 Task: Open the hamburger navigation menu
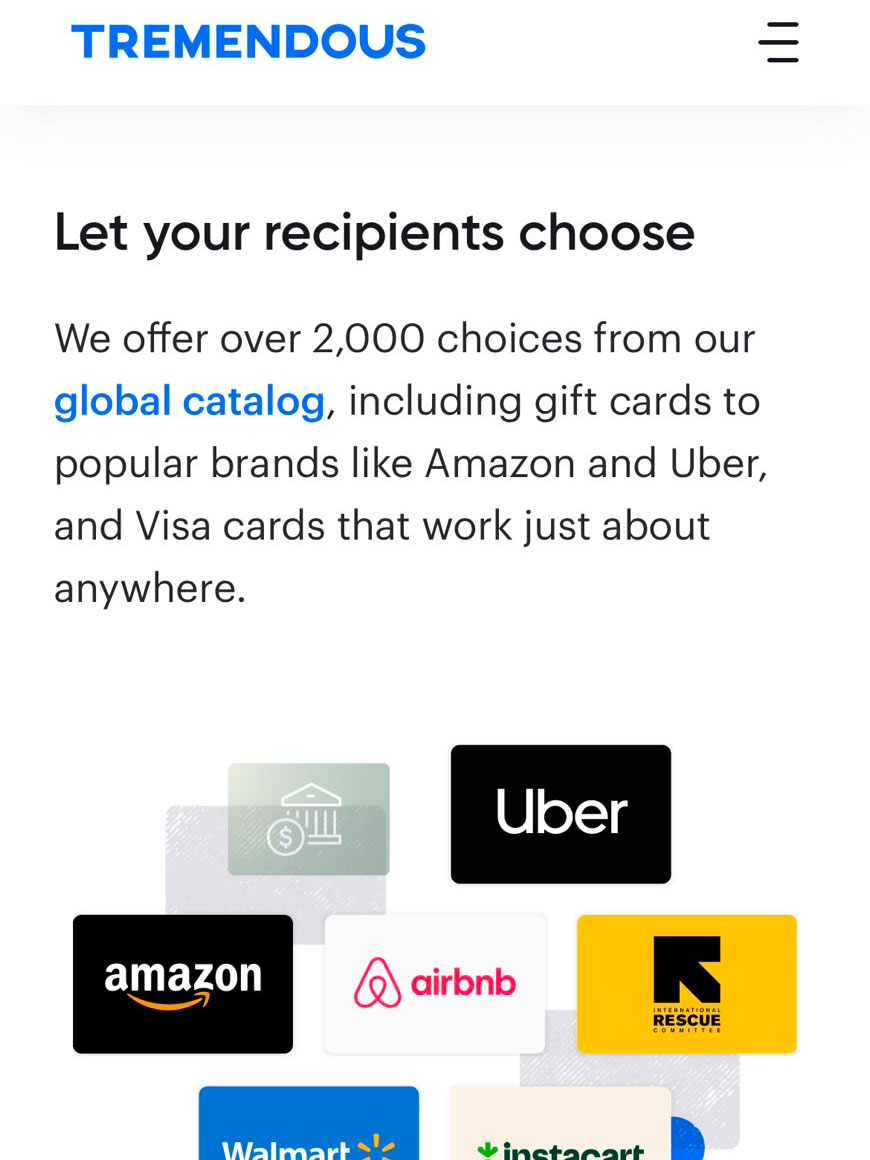[778, 43]
